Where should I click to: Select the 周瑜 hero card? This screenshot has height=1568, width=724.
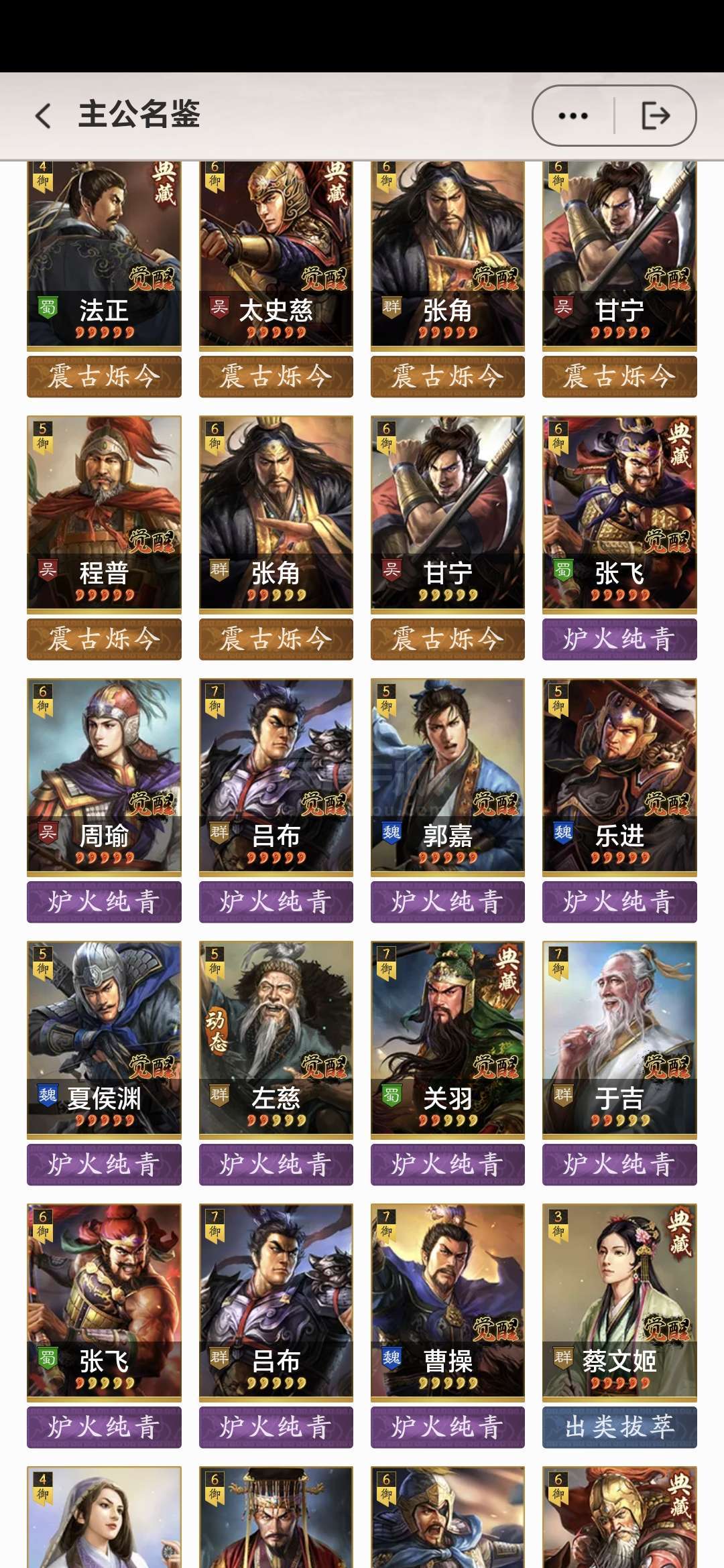(104, 775)
